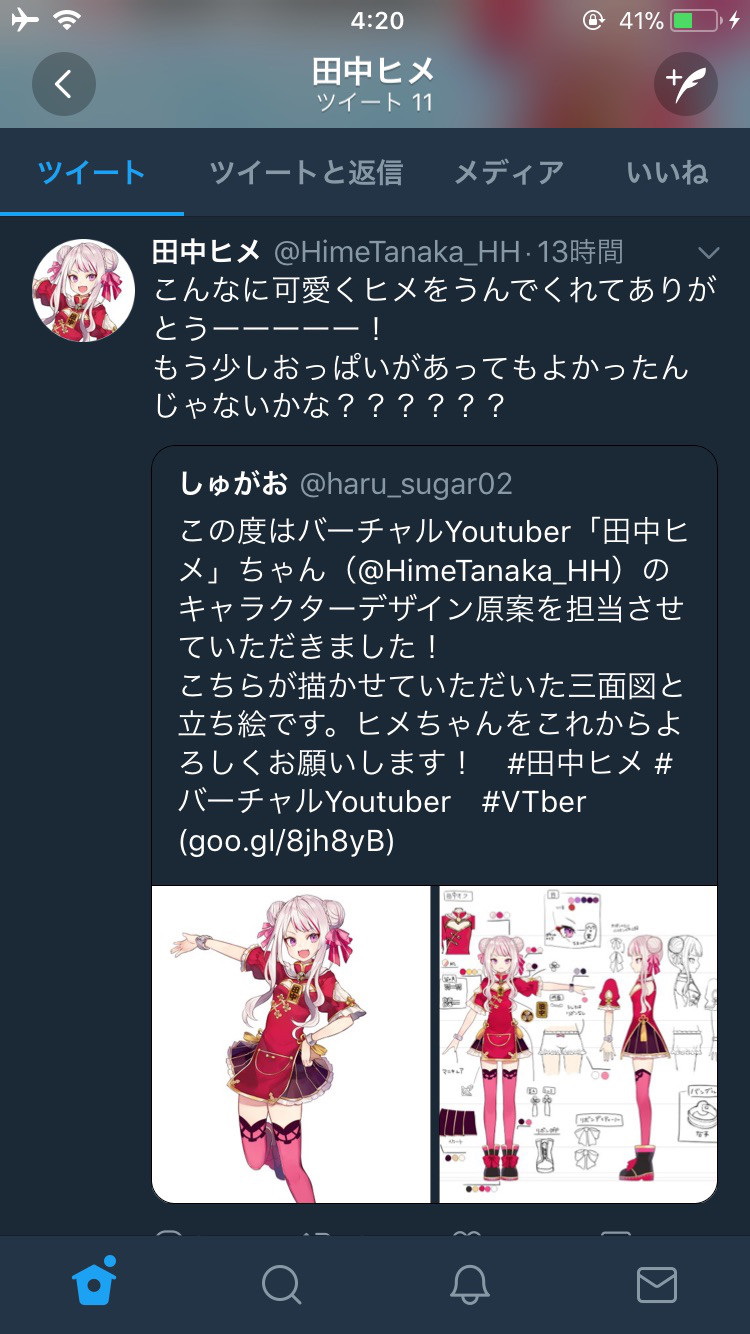Viewport: 750px width, 1334px height.
Task: Go to the home timeline tab
Action: pyautogui.click(x=94, y=1283)
